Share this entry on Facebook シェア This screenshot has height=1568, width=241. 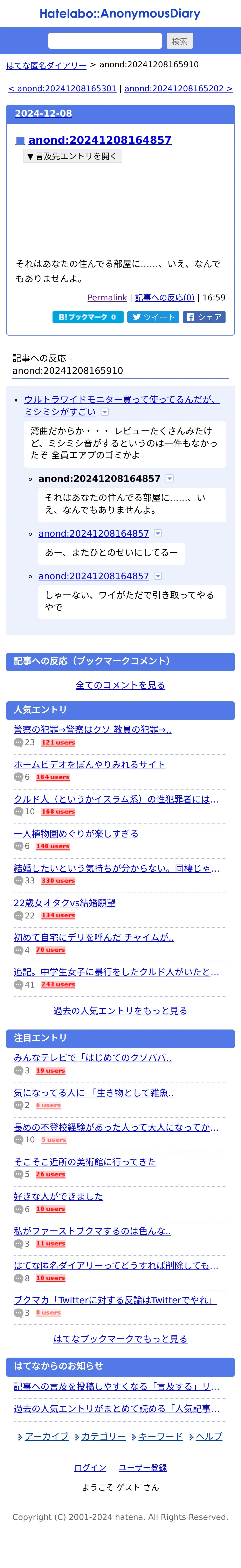click(x=204, y=317)
